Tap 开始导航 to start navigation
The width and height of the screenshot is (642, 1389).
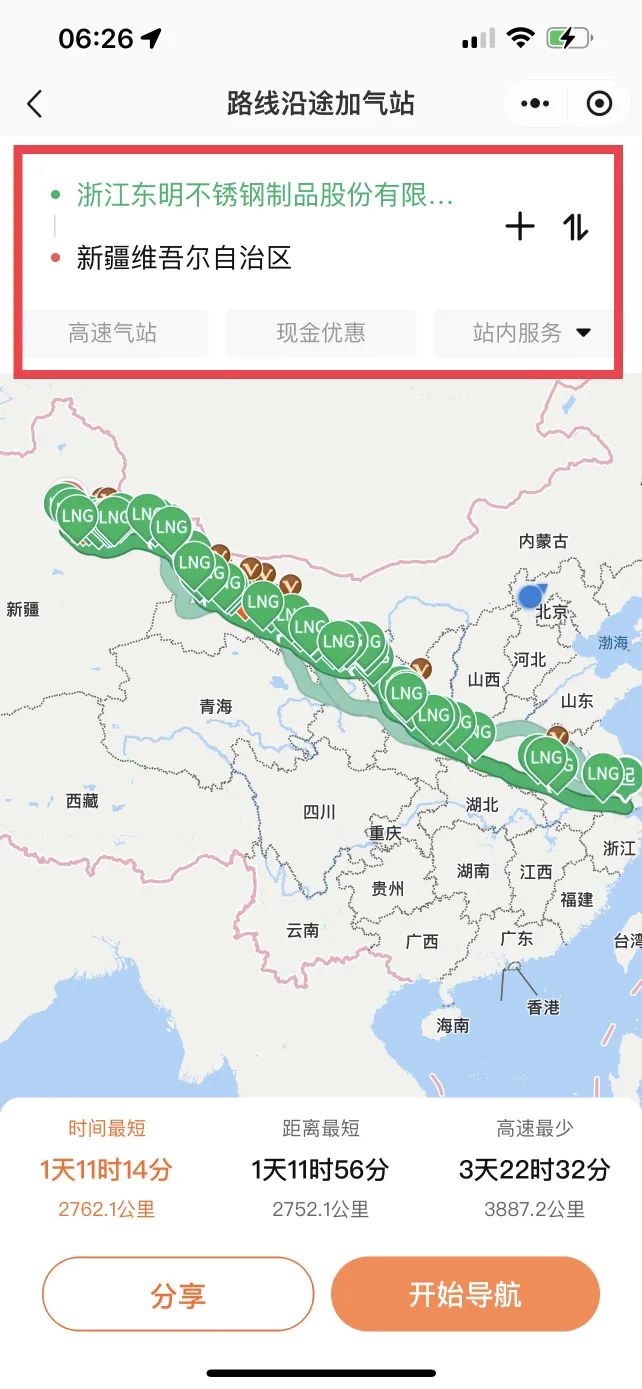pyautogui.click(x=465, y=1295)
